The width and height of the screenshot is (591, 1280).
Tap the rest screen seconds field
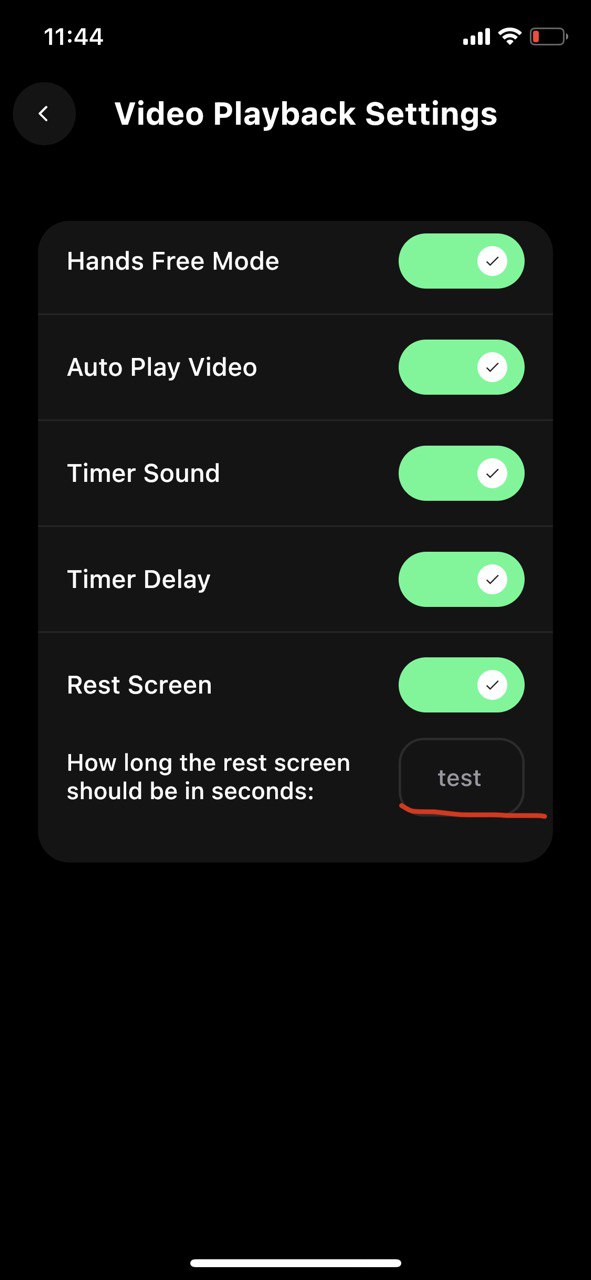point(461,777)
